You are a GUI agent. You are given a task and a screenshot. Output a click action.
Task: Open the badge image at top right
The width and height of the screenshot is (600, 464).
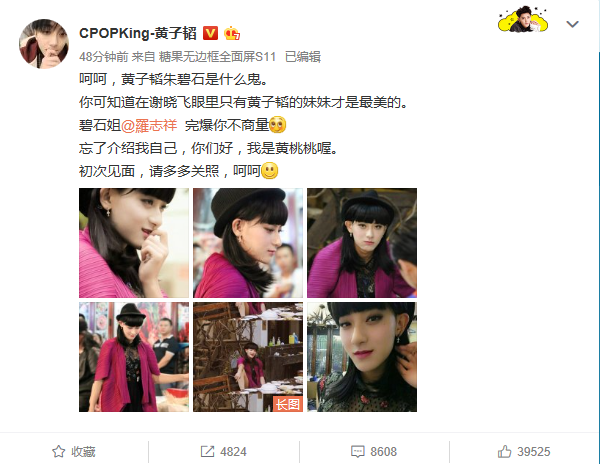coord(523,19)
